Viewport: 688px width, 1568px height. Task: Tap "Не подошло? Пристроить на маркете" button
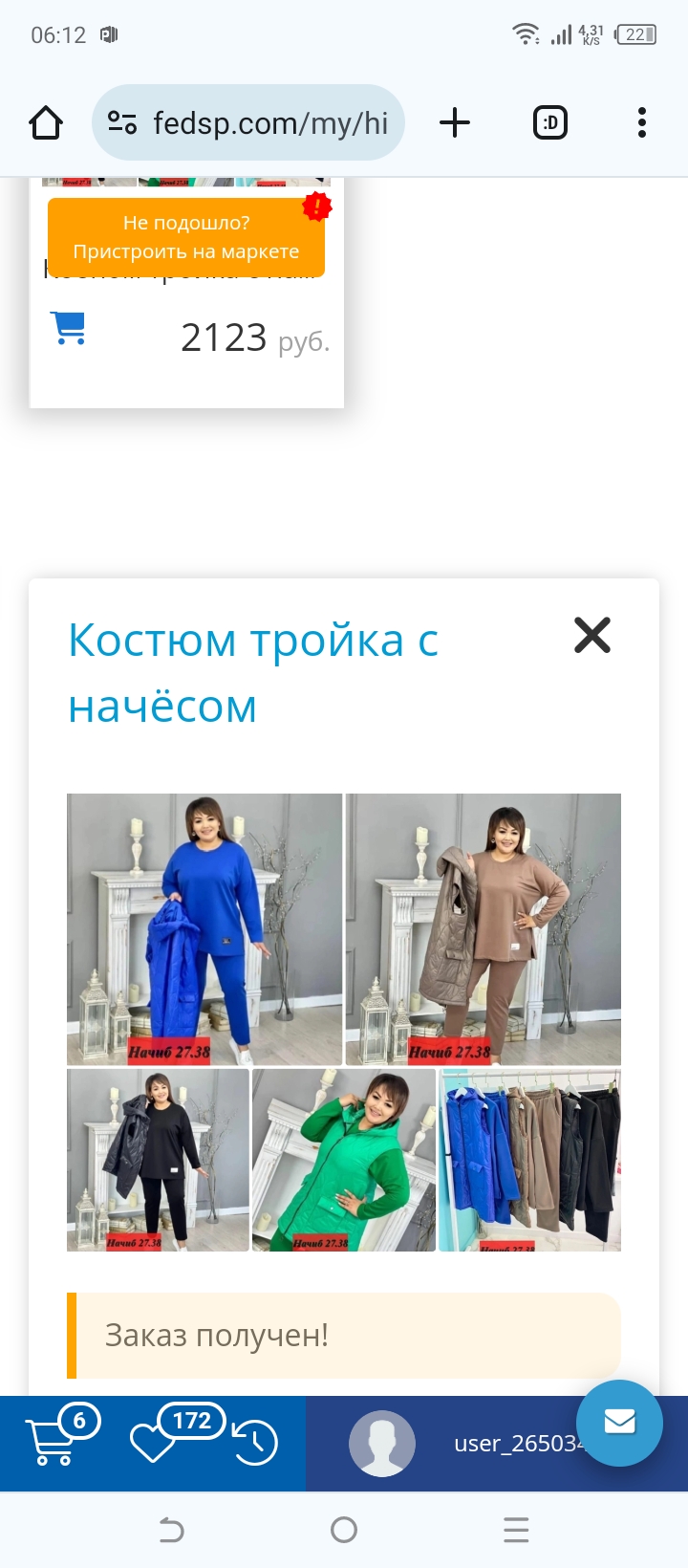coord(186,237)
